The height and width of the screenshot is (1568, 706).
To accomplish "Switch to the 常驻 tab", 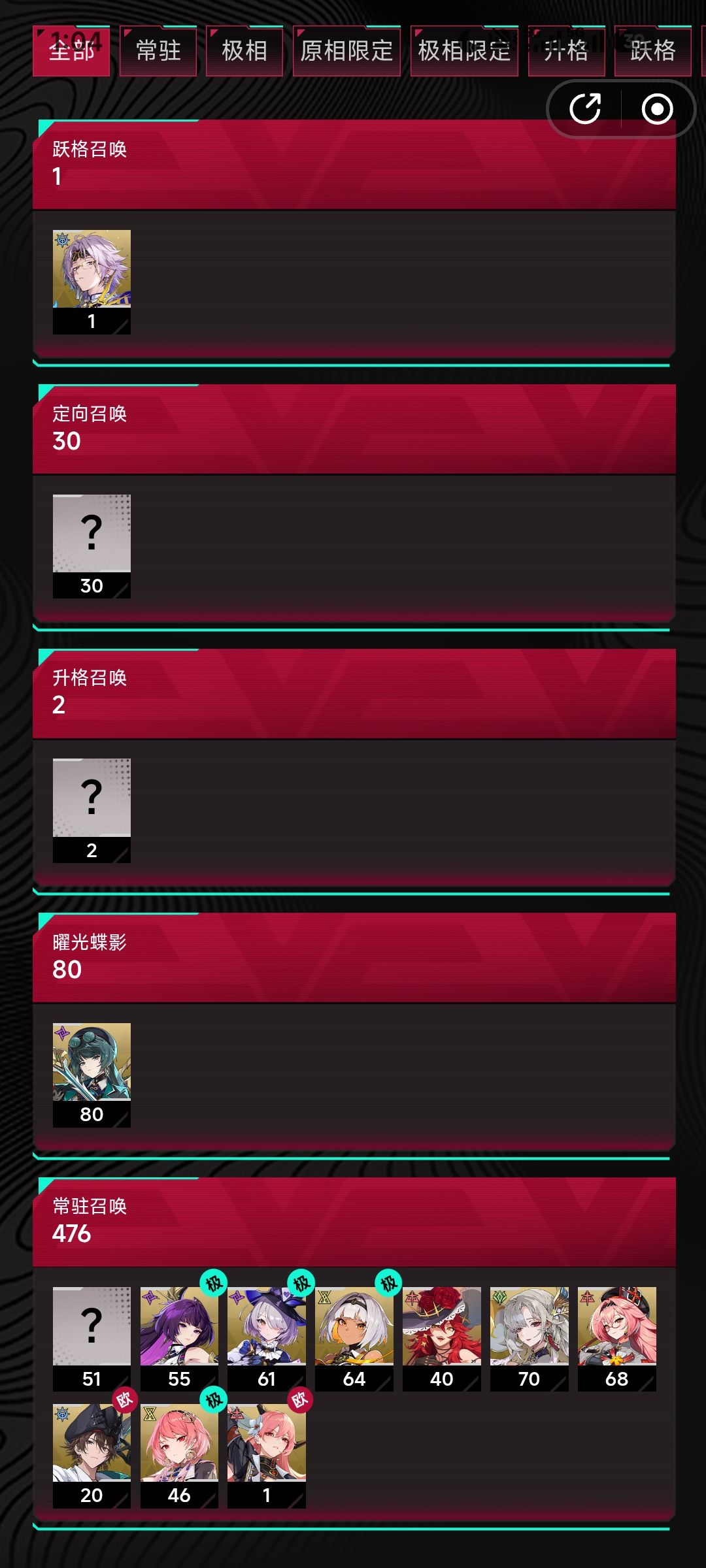I will [x=158, y=51].
